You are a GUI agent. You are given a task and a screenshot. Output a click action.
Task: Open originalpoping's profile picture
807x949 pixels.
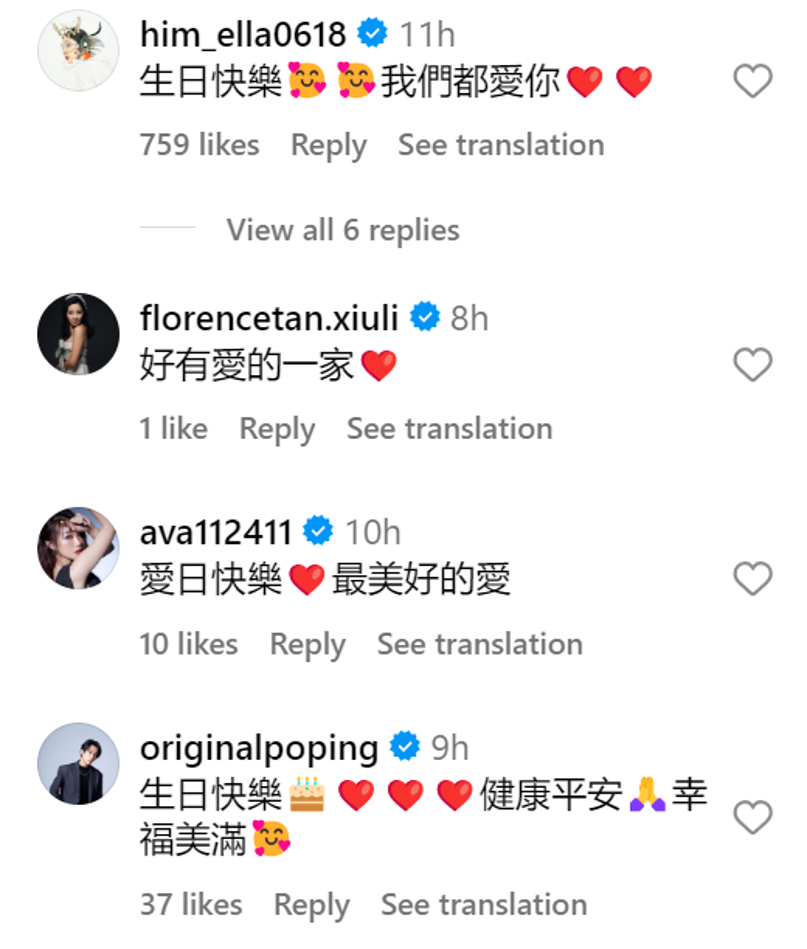pos(78,763)
